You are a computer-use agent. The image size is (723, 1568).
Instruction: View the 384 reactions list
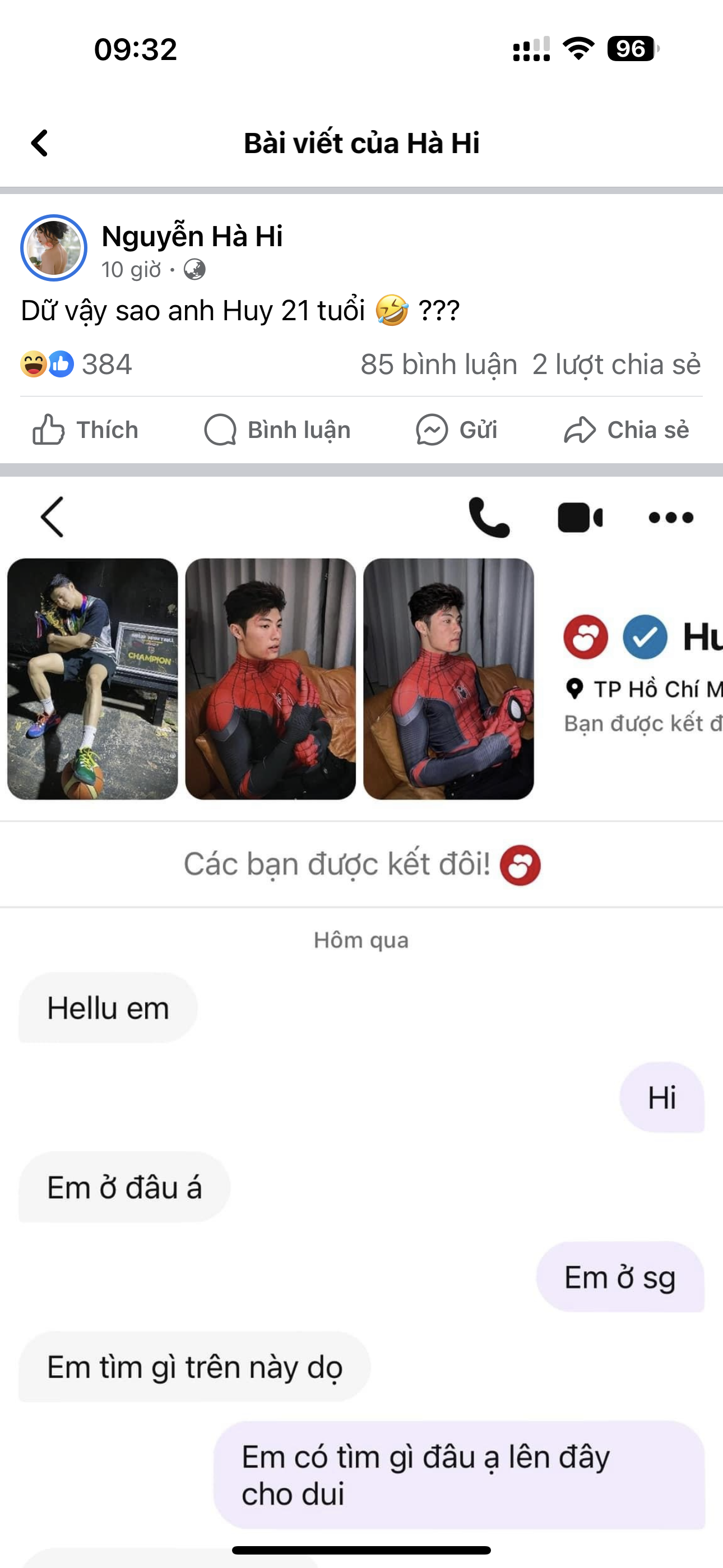(x=77, y=365)
